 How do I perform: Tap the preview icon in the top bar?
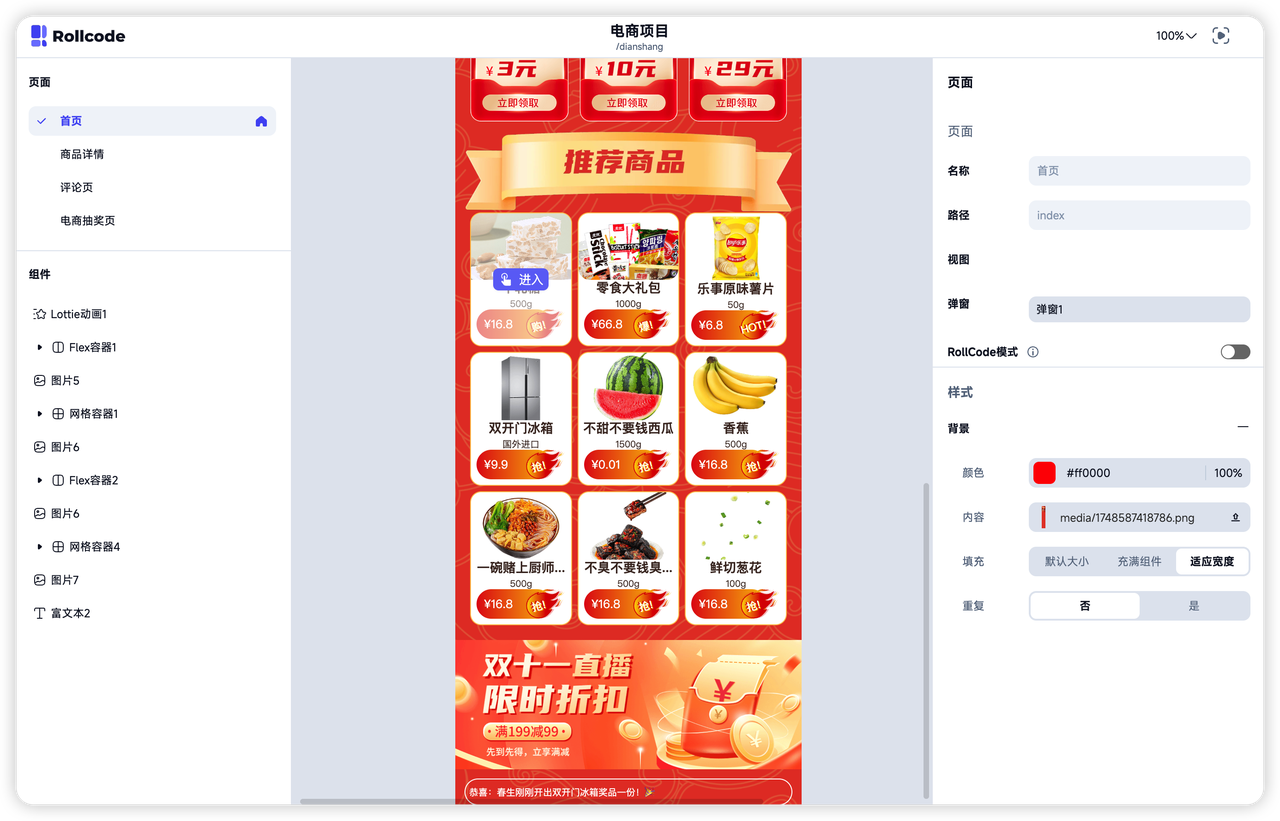[1220, 36]
